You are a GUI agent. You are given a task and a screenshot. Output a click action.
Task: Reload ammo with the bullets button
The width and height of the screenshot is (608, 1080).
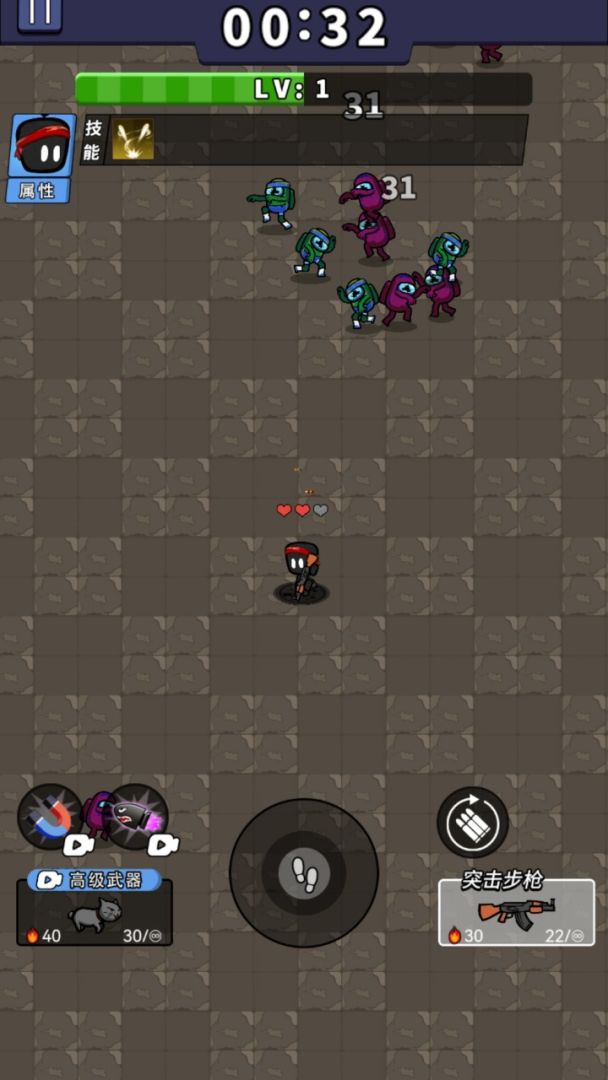(x=473, y=822)
